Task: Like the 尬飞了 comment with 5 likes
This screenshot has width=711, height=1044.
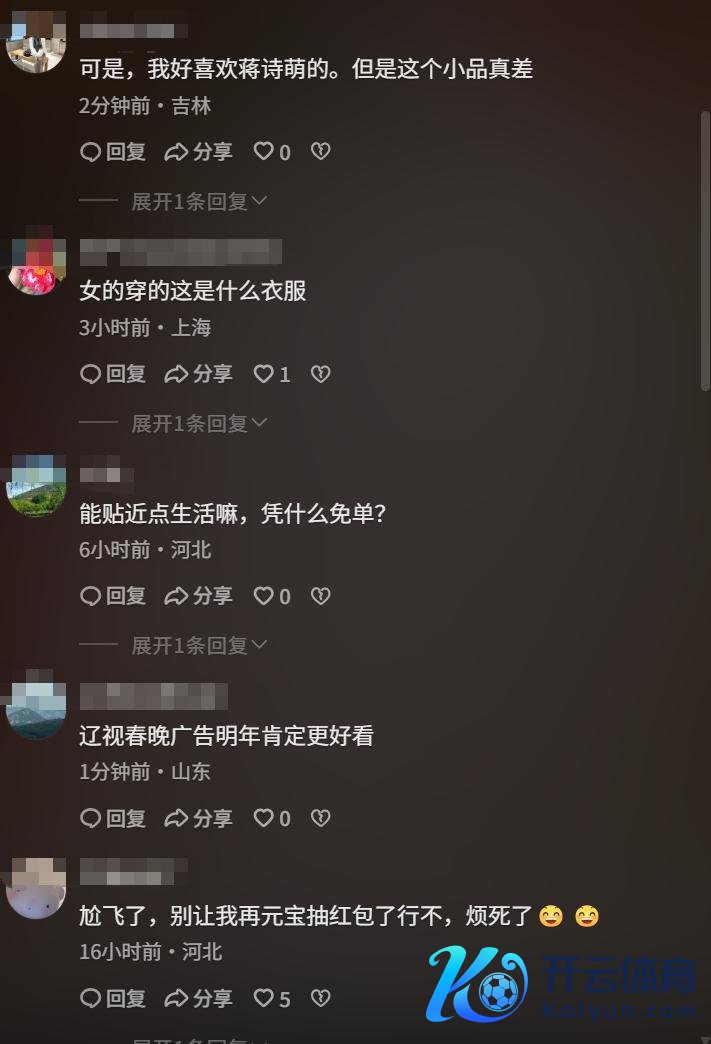Action: [x=264, y=998]
